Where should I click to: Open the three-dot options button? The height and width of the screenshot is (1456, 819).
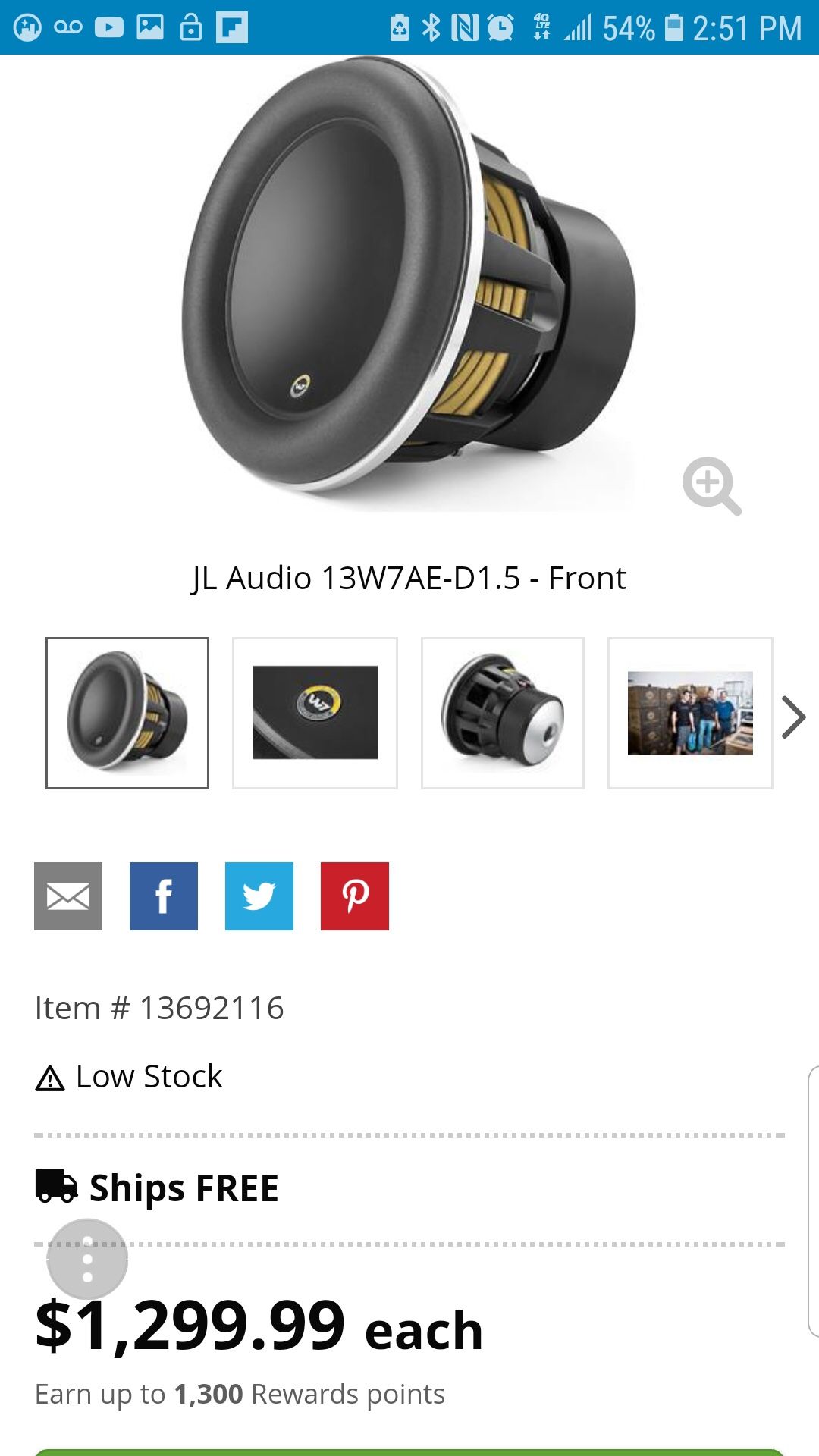pyautogui.click(x=86, y=1257)
